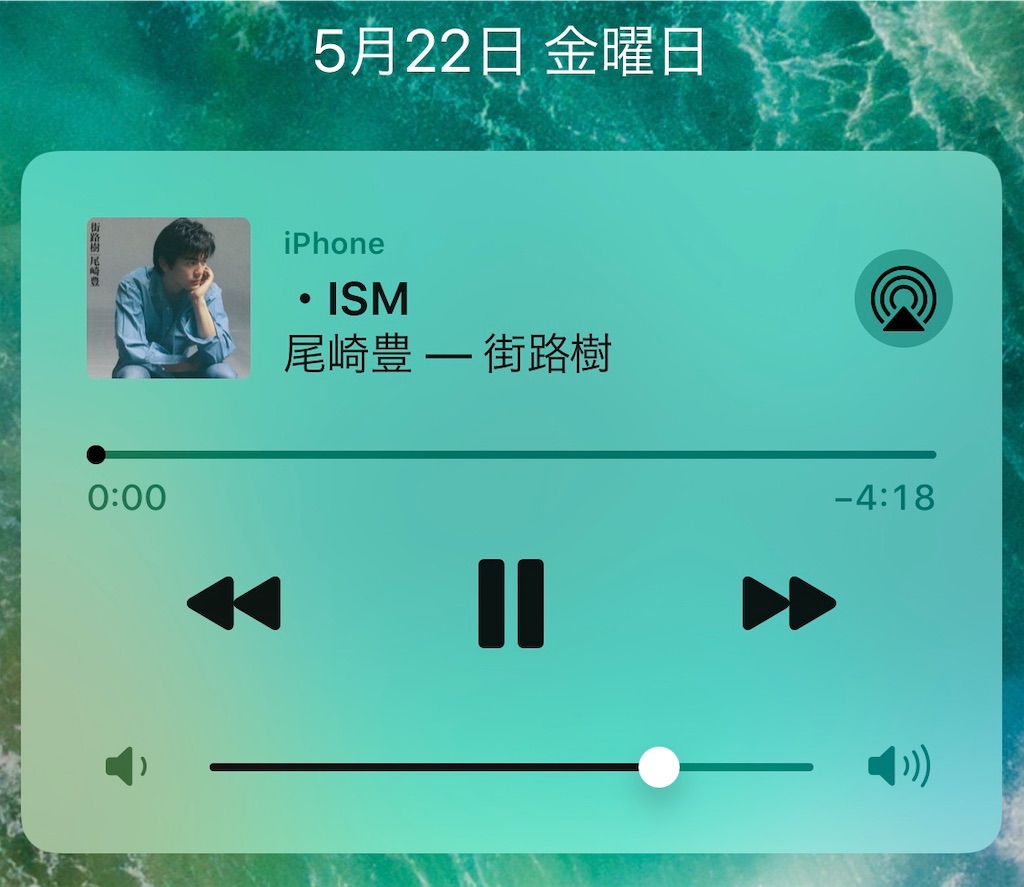Go back to the previous track
The image size is (1024, 887).
[x=234, y=603]
